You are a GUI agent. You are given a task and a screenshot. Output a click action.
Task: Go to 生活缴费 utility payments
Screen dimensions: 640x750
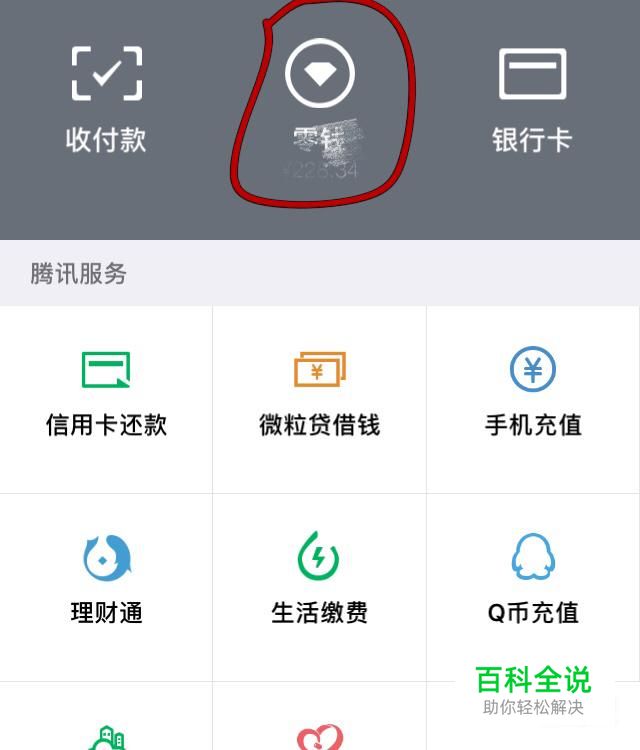pos(320,582)
